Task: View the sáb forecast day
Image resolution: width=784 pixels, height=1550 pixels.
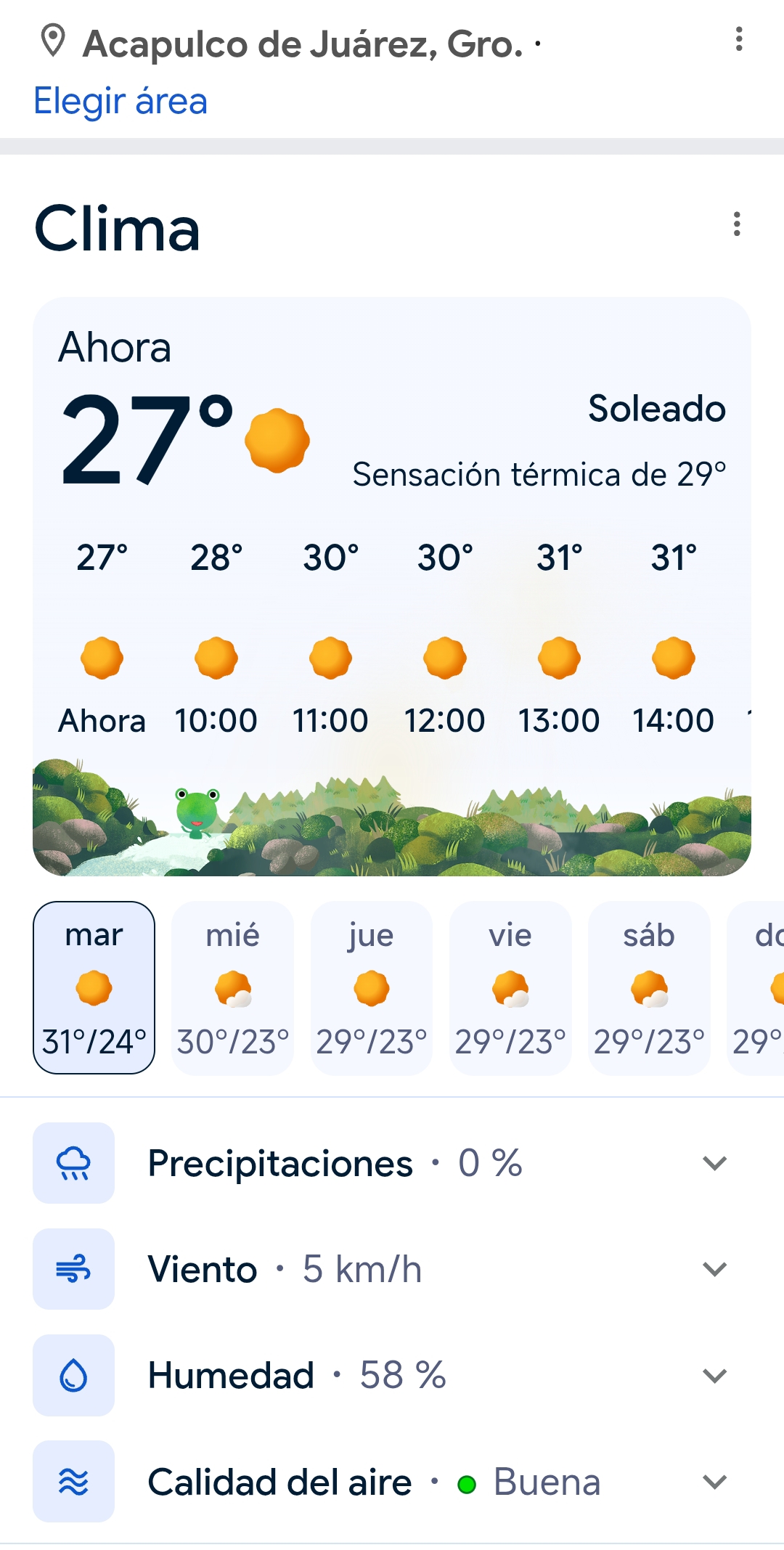Action: 649,987
